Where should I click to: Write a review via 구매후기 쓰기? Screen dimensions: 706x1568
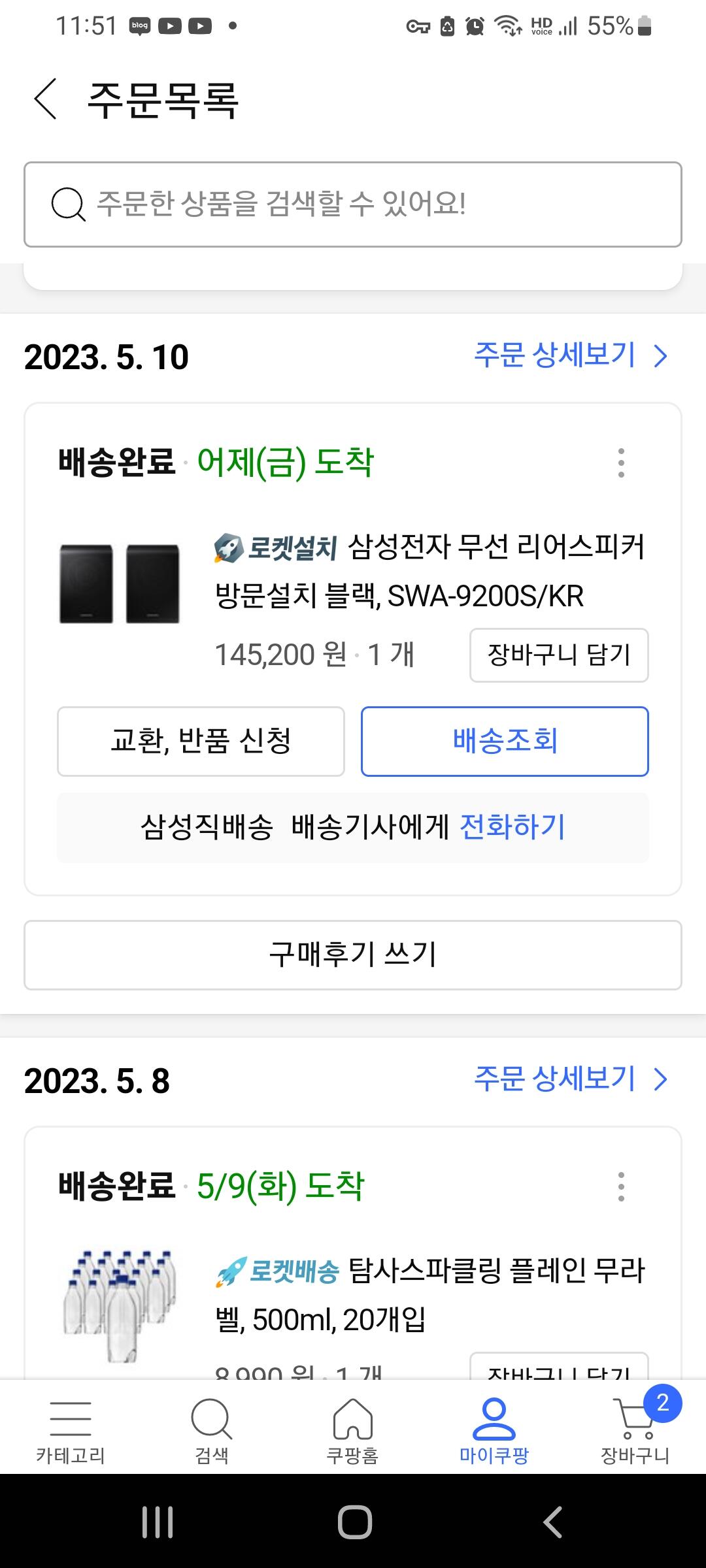353,955
